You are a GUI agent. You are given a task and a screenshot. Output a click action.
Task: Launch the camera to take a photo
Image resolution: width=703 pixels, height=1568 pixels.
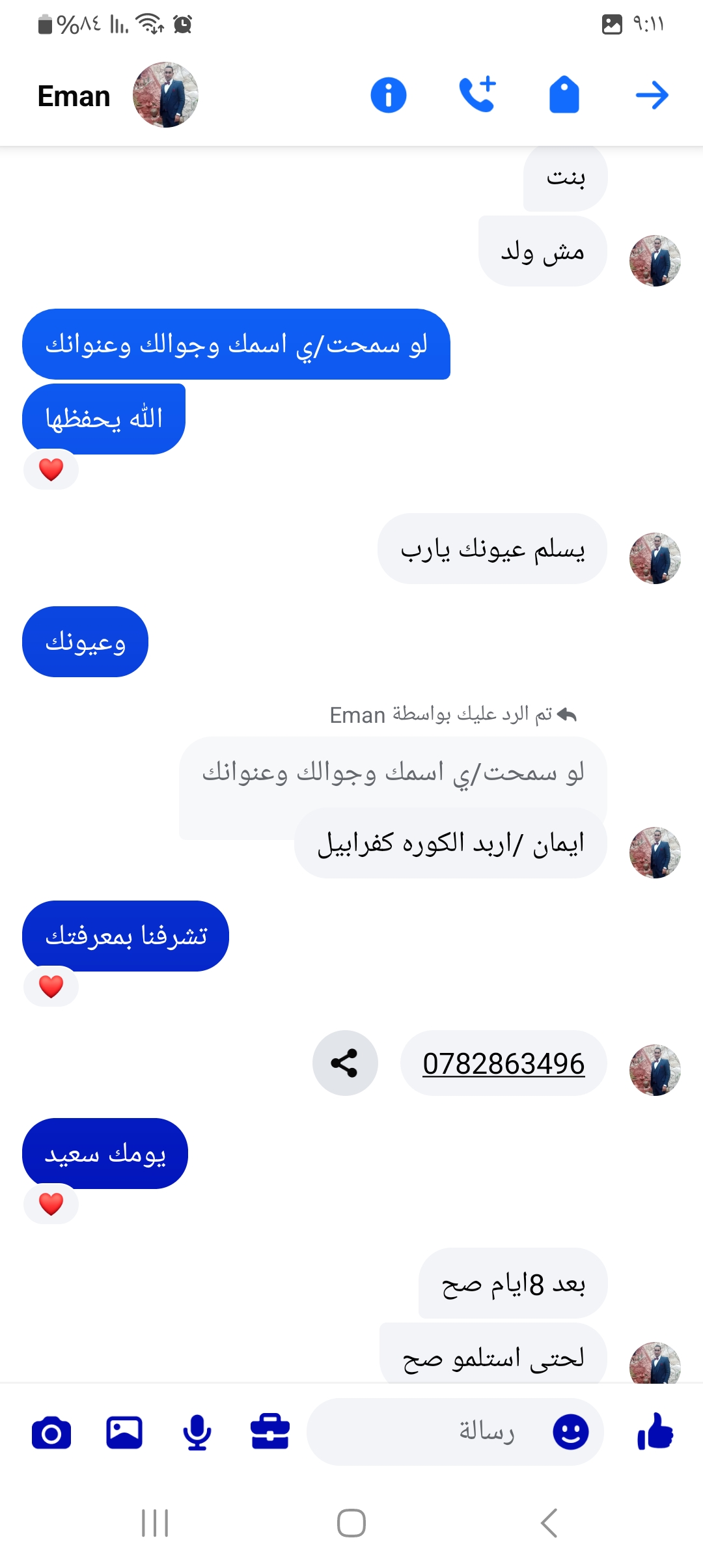(x=51, y=1432)
